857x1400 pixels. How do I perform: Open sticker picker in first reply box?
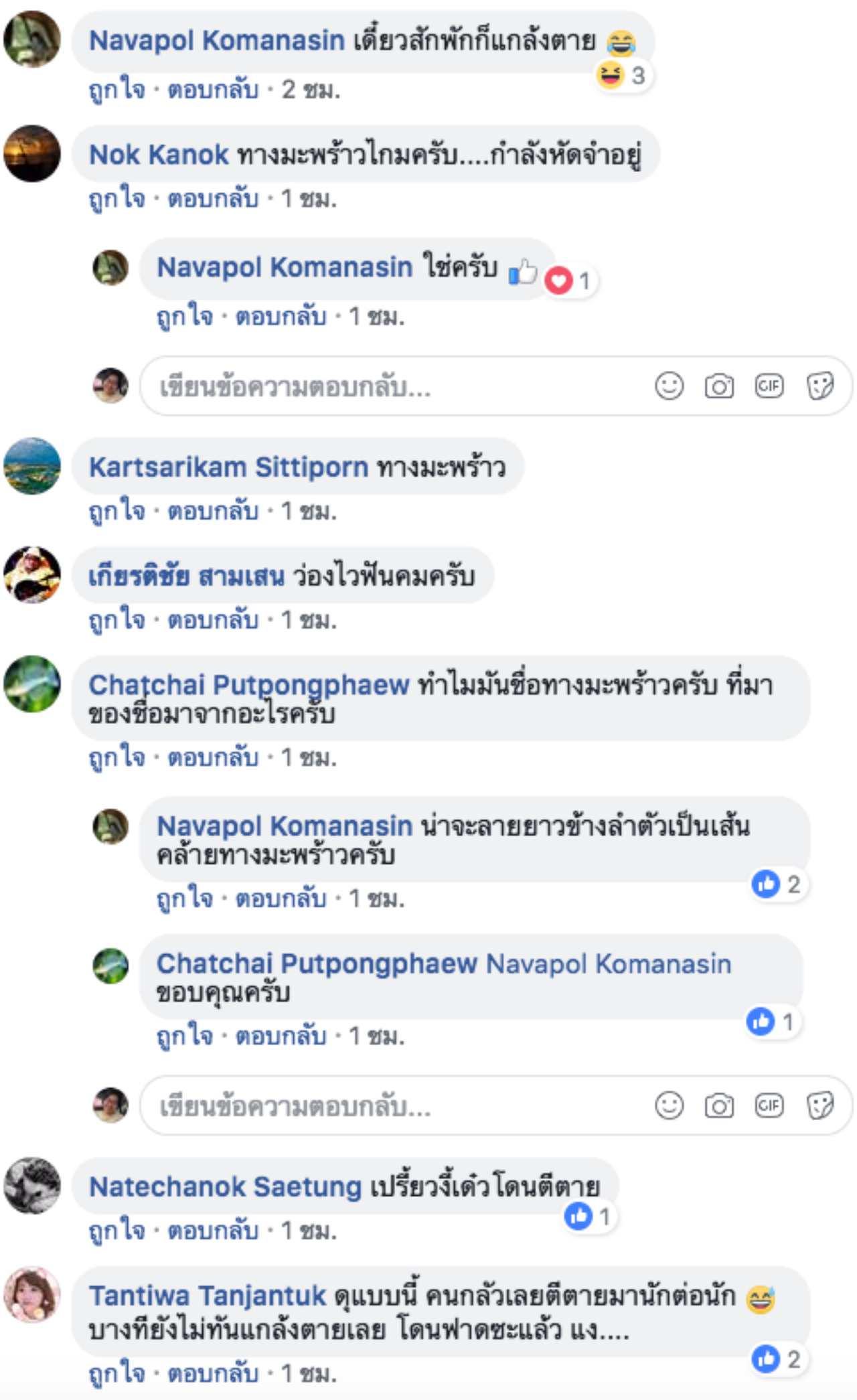click(820, 386)
